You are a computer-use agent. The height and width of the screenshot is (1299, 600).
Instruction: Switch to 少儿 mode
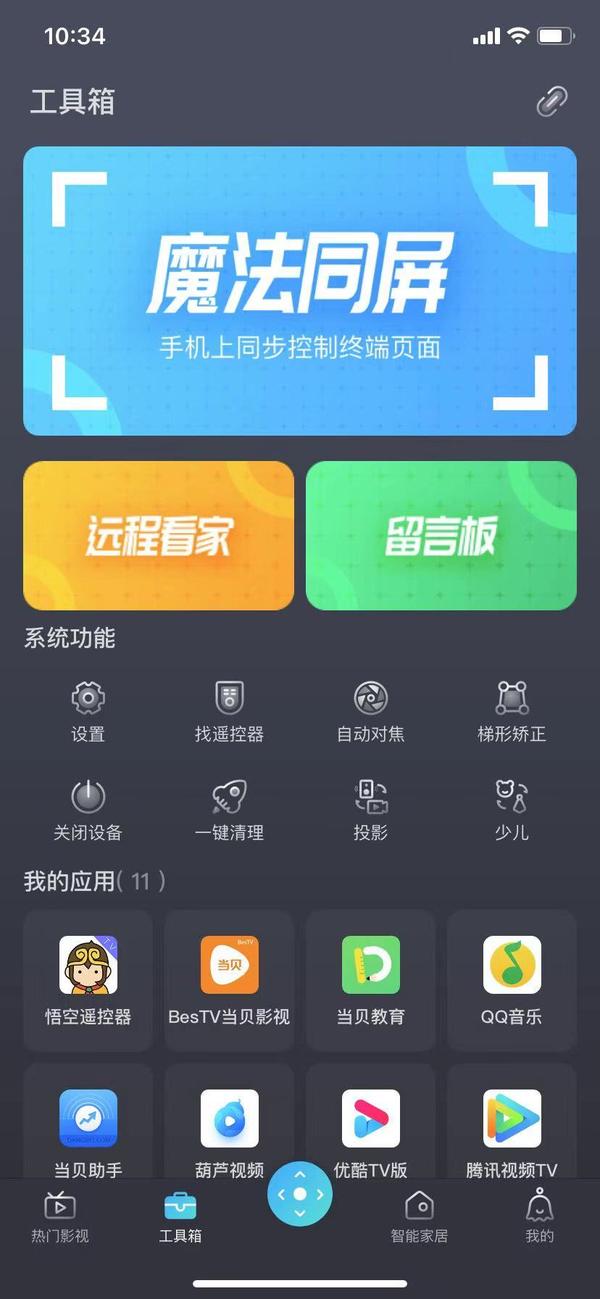point(511,808)
